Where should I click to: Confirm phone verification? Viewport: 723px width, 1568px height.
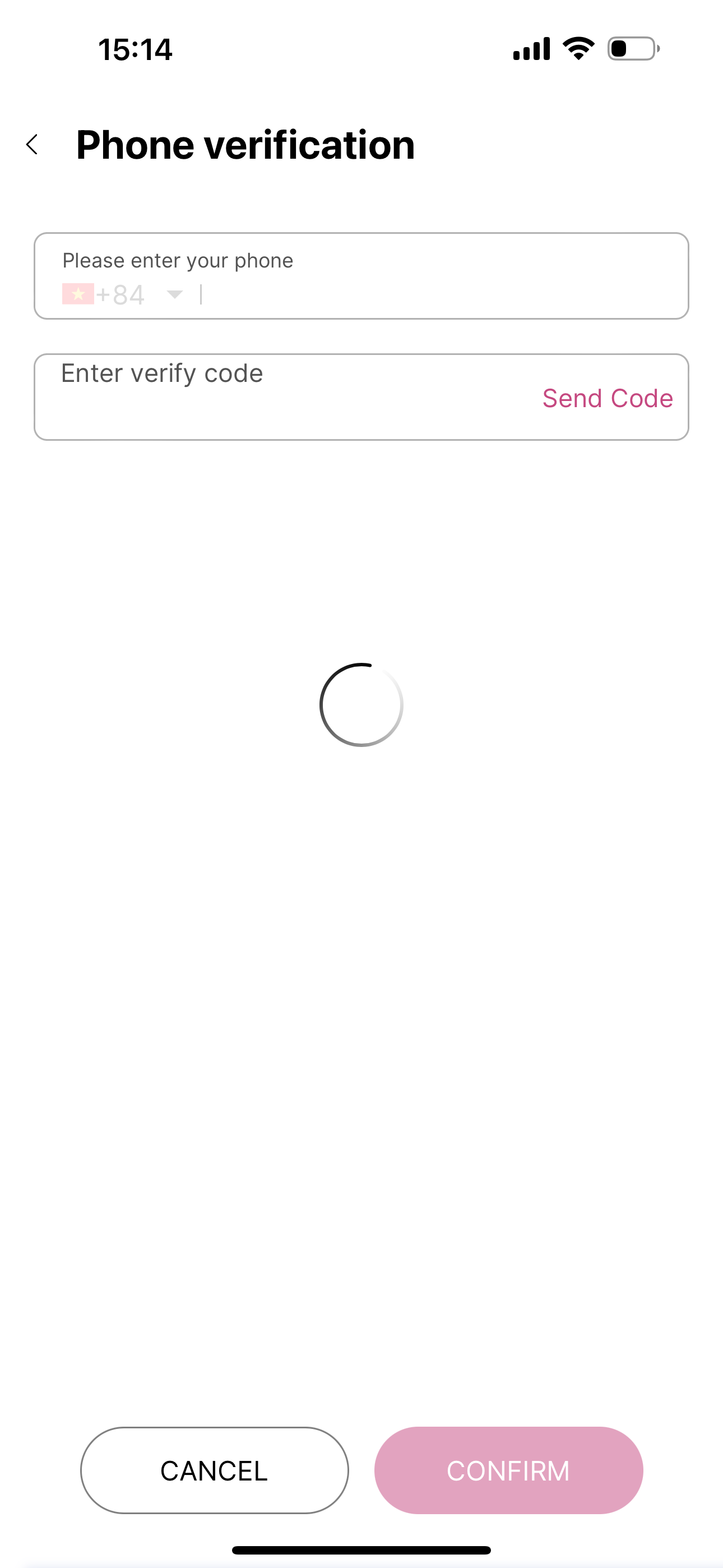click(508, 1470)
